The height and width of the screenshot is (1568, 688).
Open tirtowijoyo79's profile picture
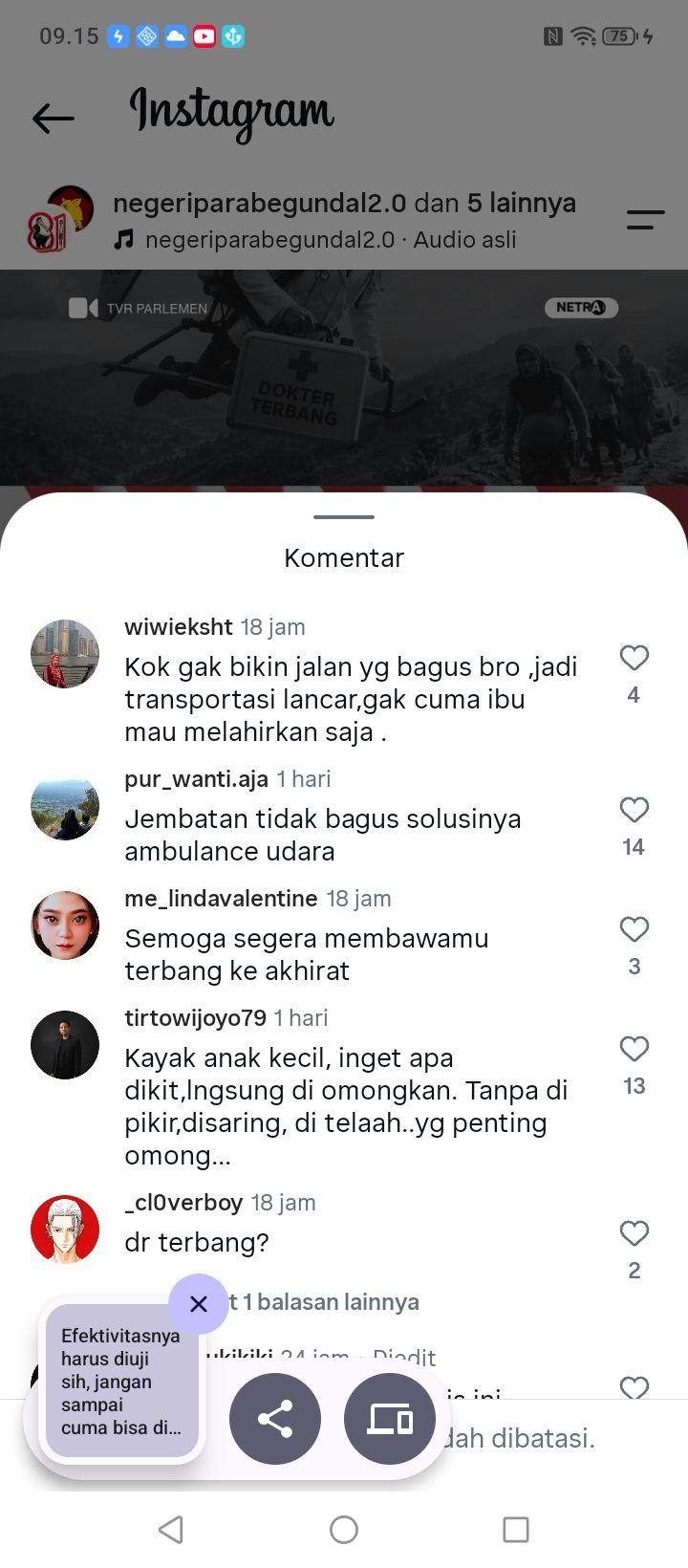pyautogui.click(x=65, y=1045)
